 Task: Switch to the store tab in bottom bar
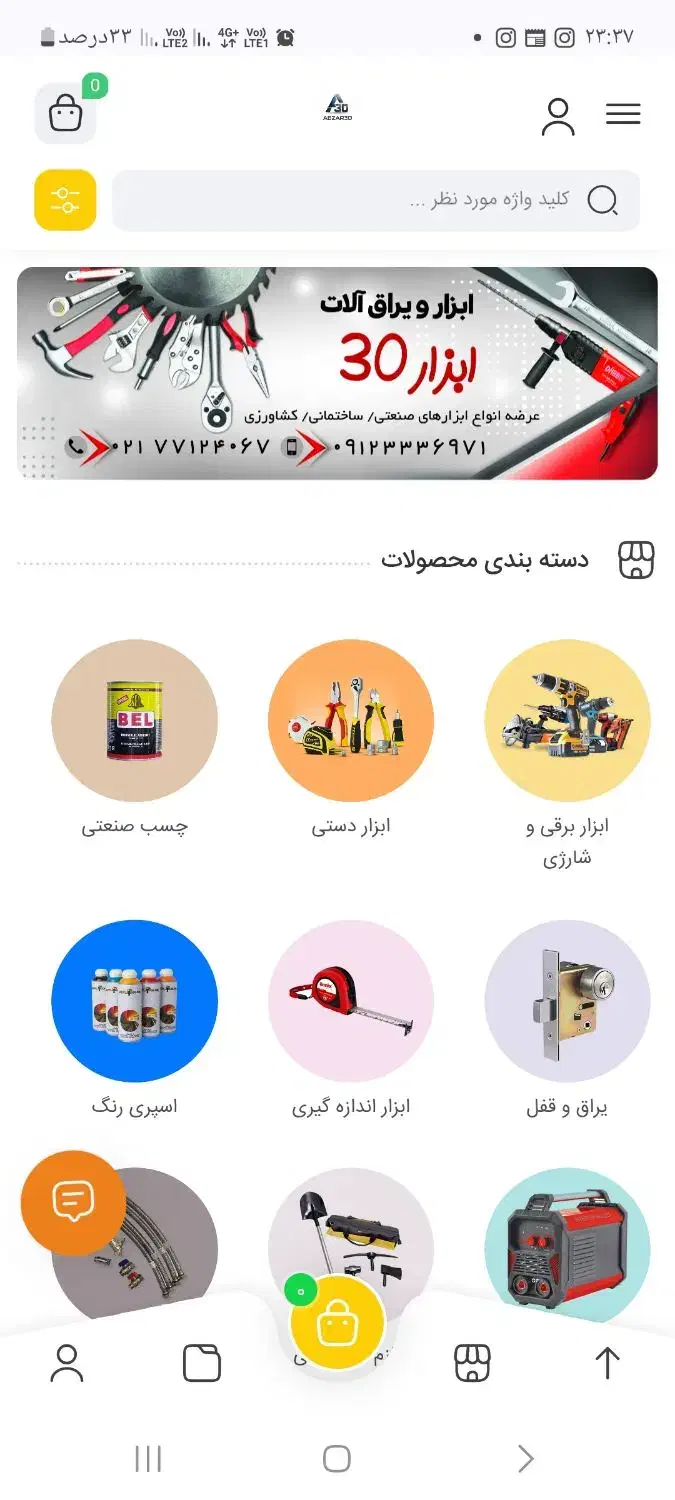(472, 1363)
